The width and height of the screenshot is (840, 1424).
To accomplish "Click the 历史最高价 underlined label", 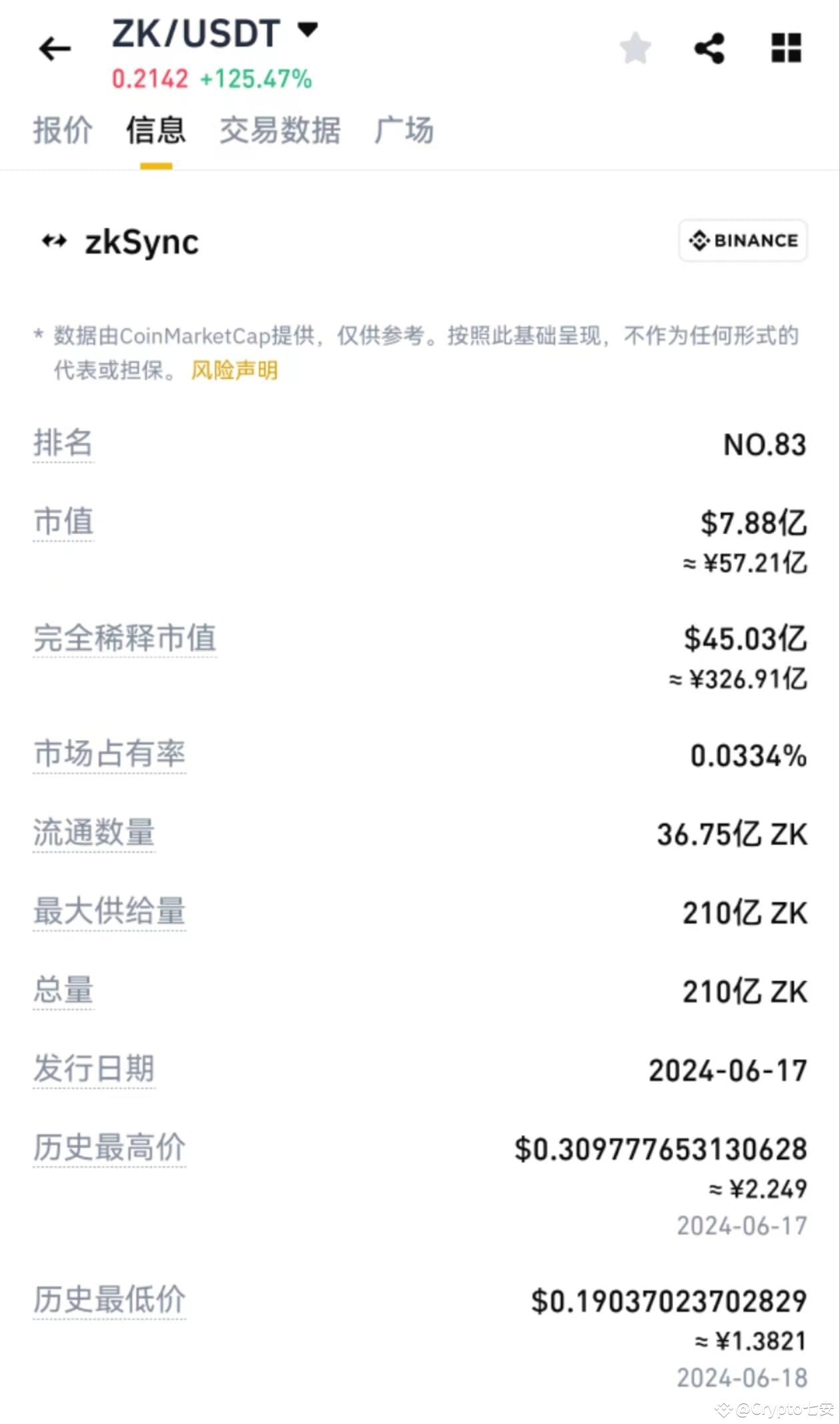I will point(109,1147).
